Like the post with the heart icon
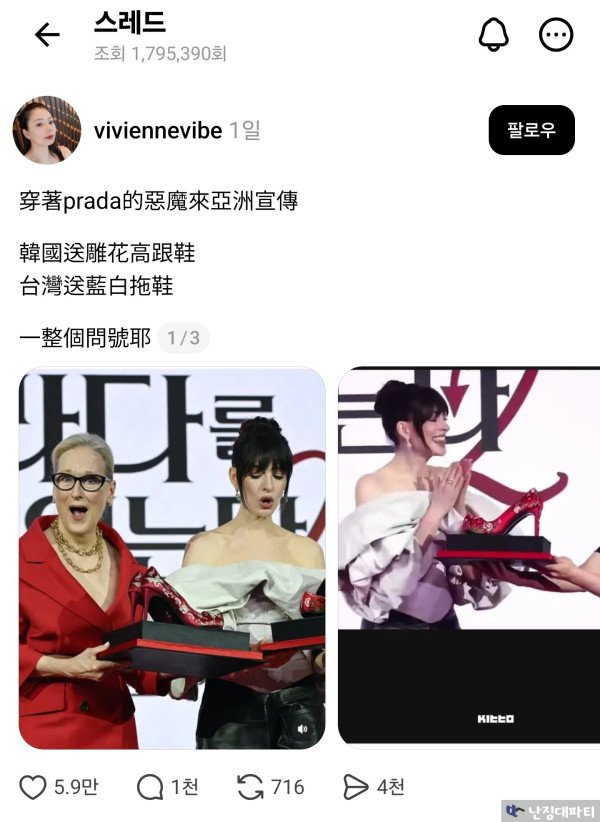The width and height of the screenshot is (600, 822). click(x=34, y=787)
